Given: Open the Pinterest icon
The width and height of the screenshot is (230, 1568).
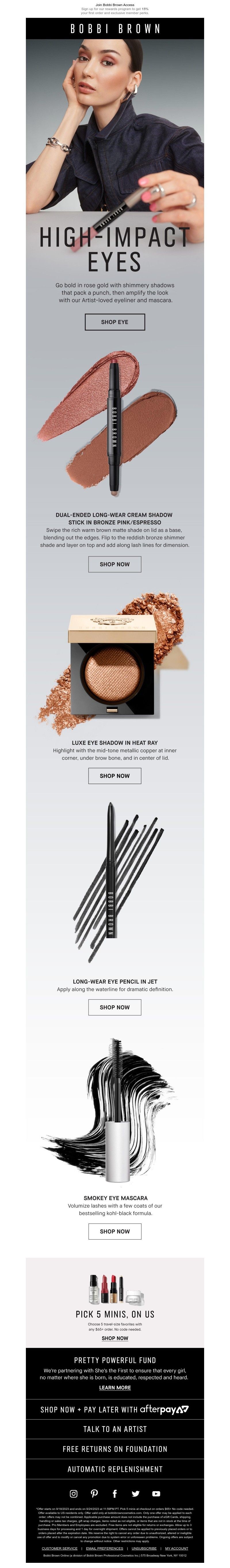Looking at the screenshot, I should (94, 1493).
